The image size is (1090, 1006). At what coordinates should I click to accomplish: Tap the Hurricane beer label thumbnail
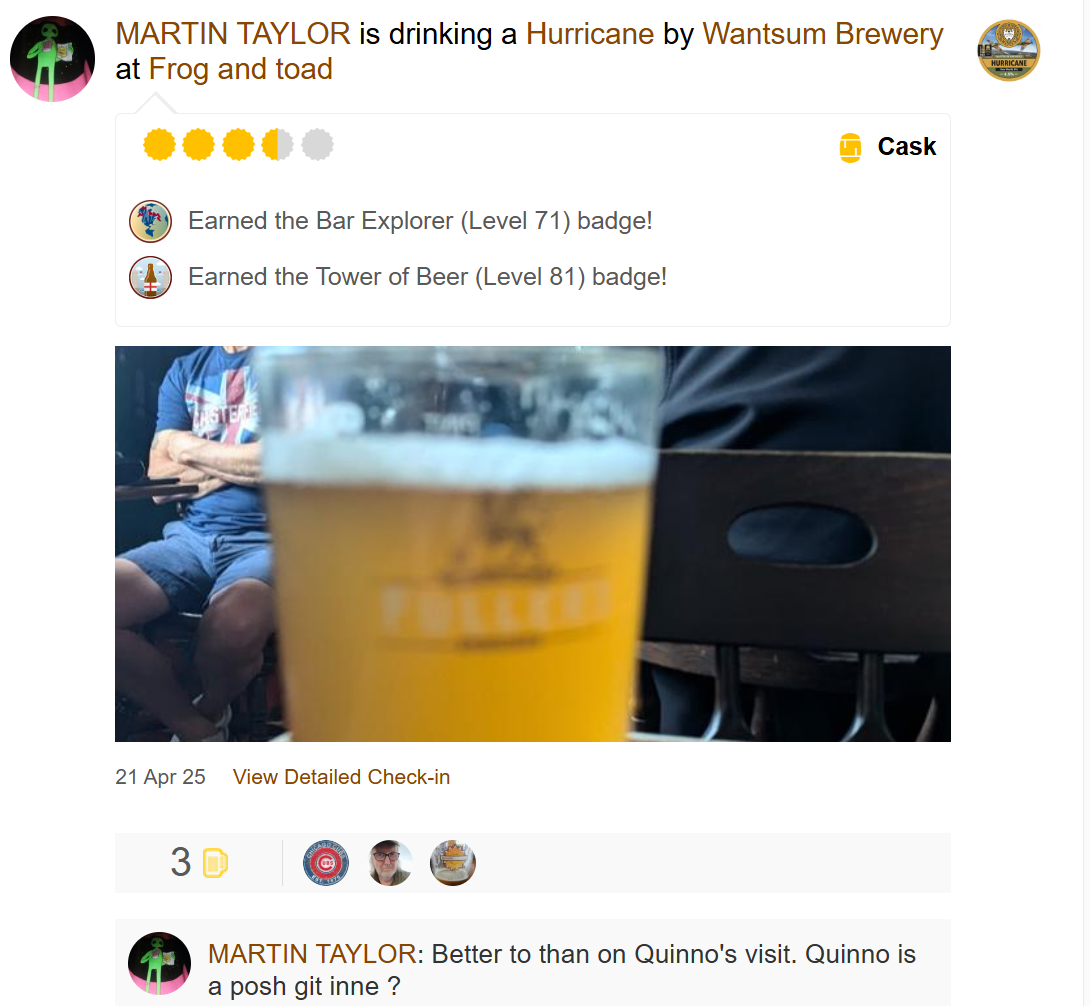coord(1008,51)
